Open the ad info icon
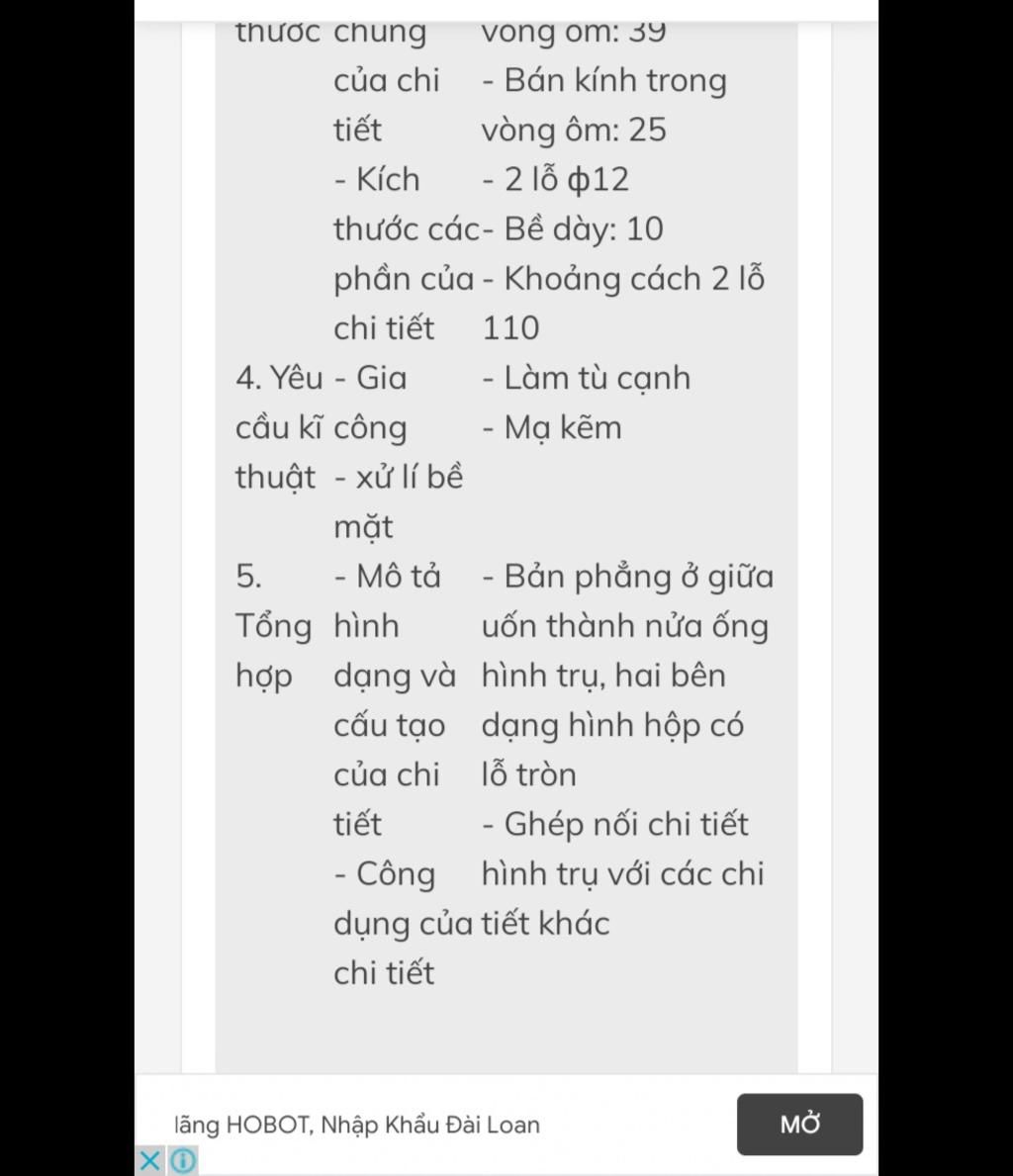This screenshot has width=1013, height=1176. [183, 1160]
